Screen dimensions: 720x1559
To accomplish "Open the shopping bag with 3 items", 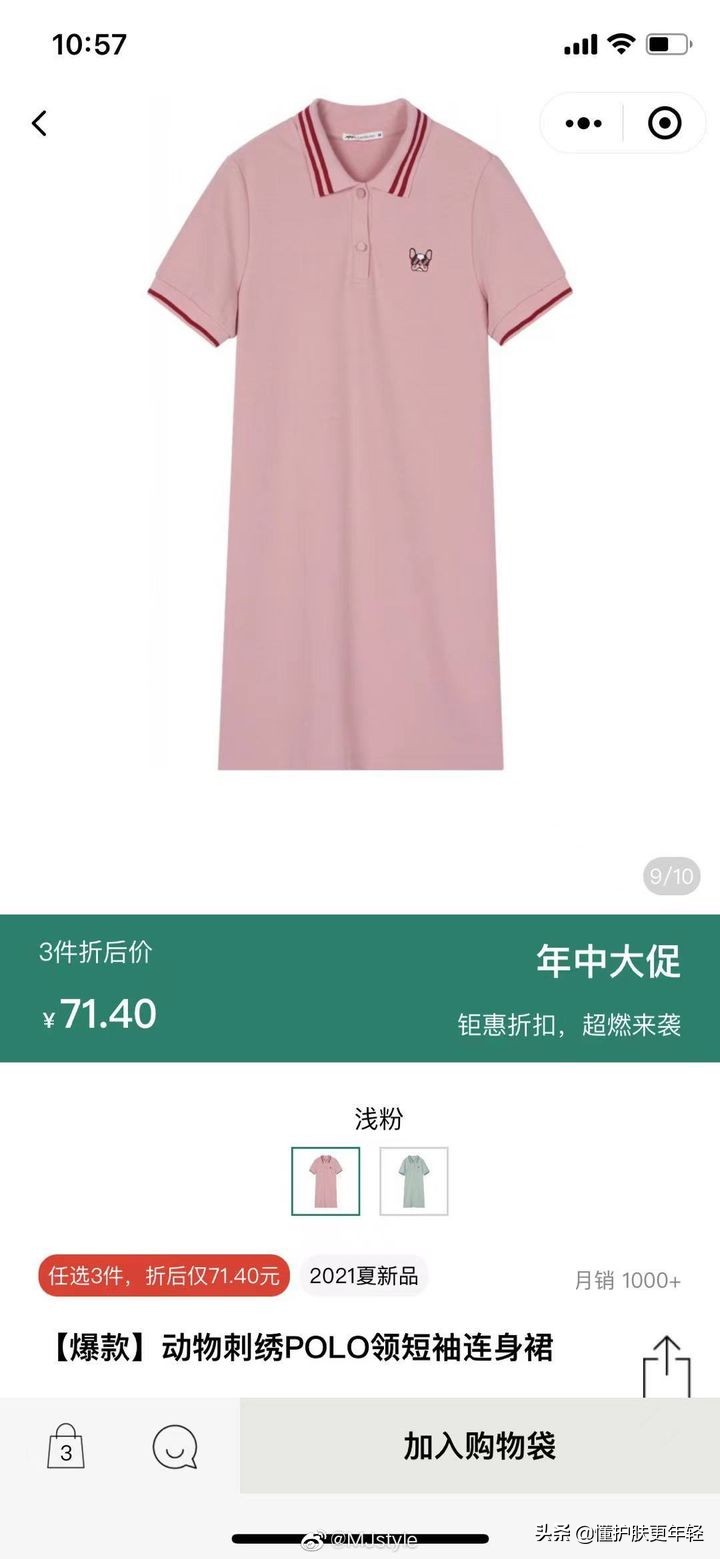I will point(66,1445).
